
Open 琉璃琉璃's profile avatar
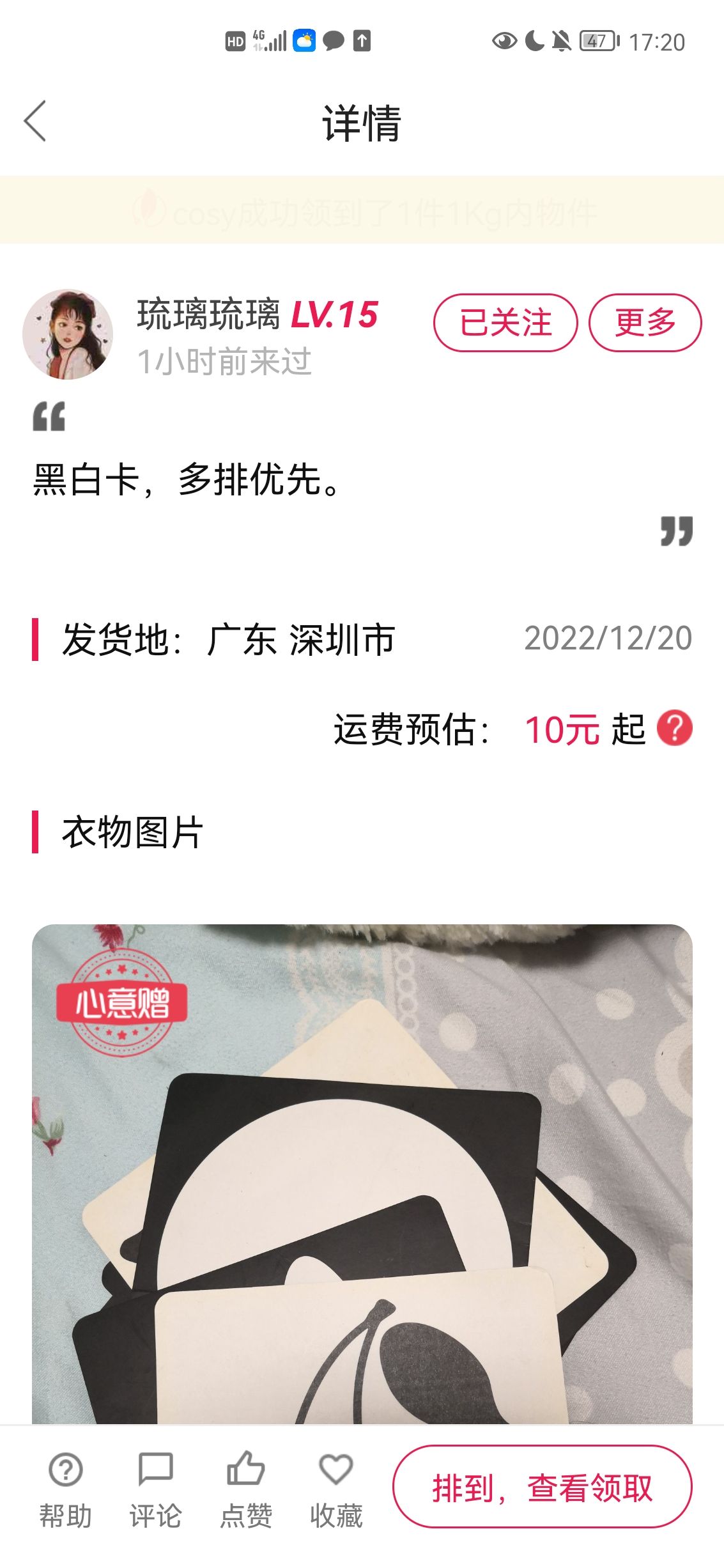[68, 334]
